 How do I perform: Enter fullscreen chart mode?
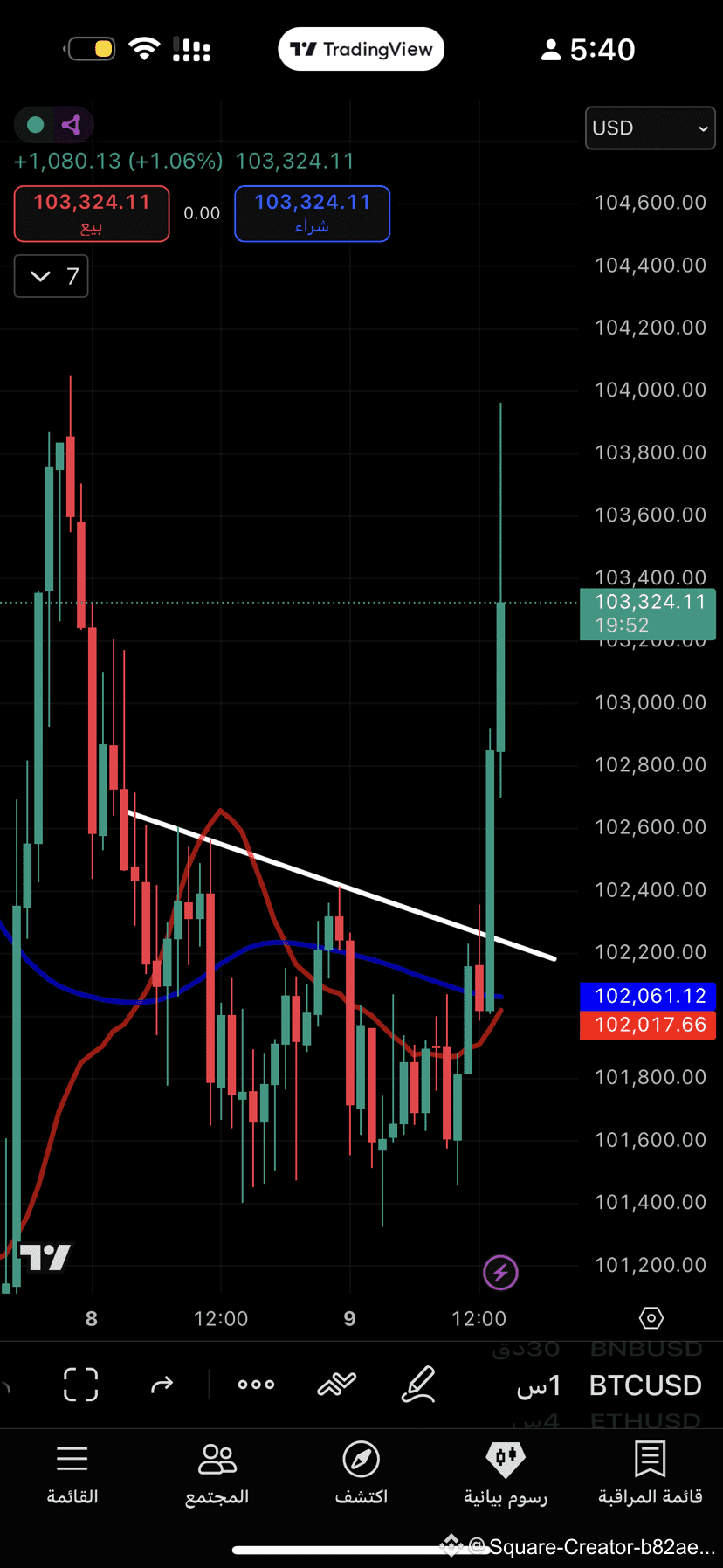pos(81,1385)
